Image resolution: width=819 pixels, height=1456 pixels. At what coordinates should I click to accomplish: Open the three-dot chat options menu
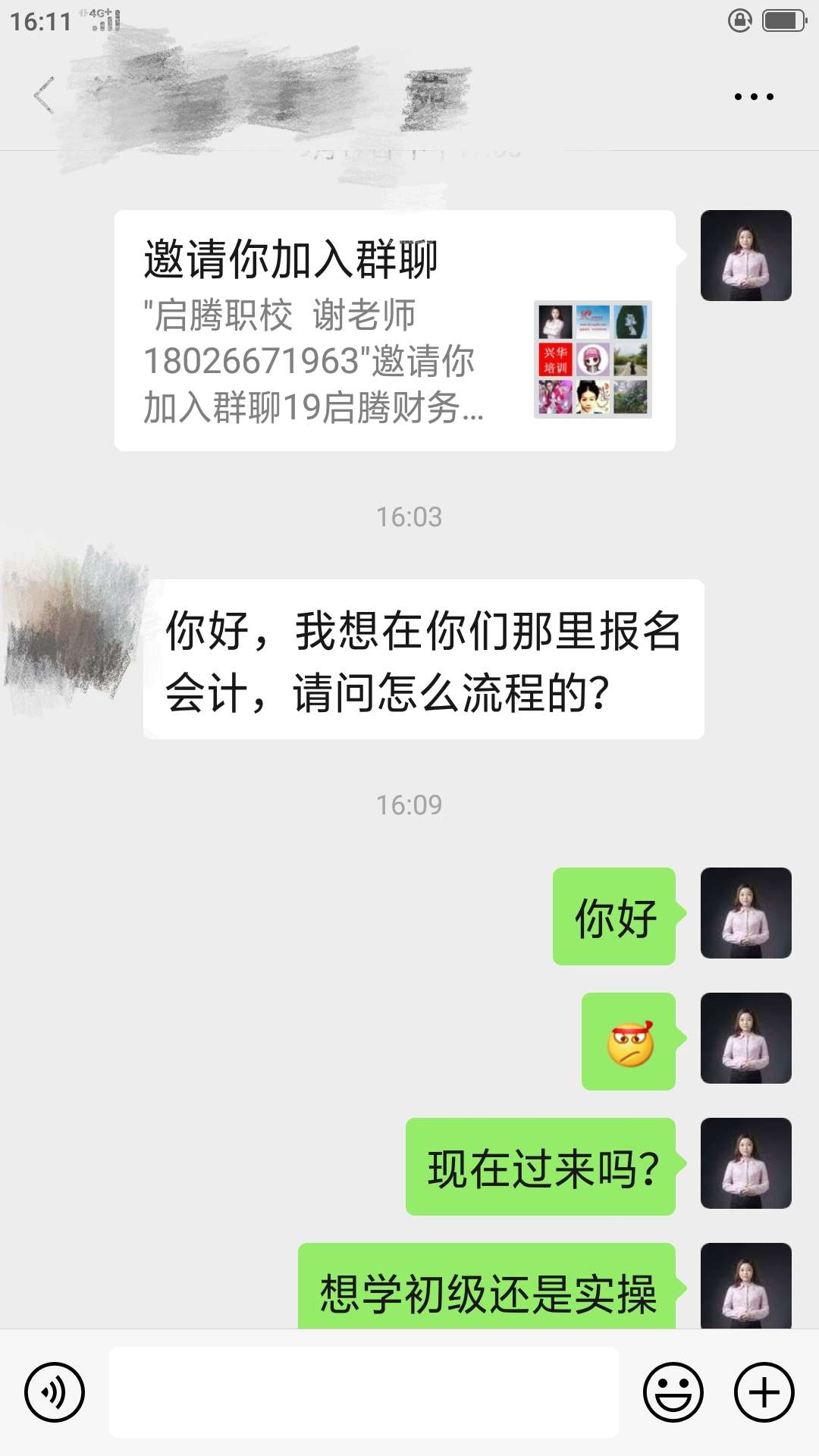coord(753,97)
